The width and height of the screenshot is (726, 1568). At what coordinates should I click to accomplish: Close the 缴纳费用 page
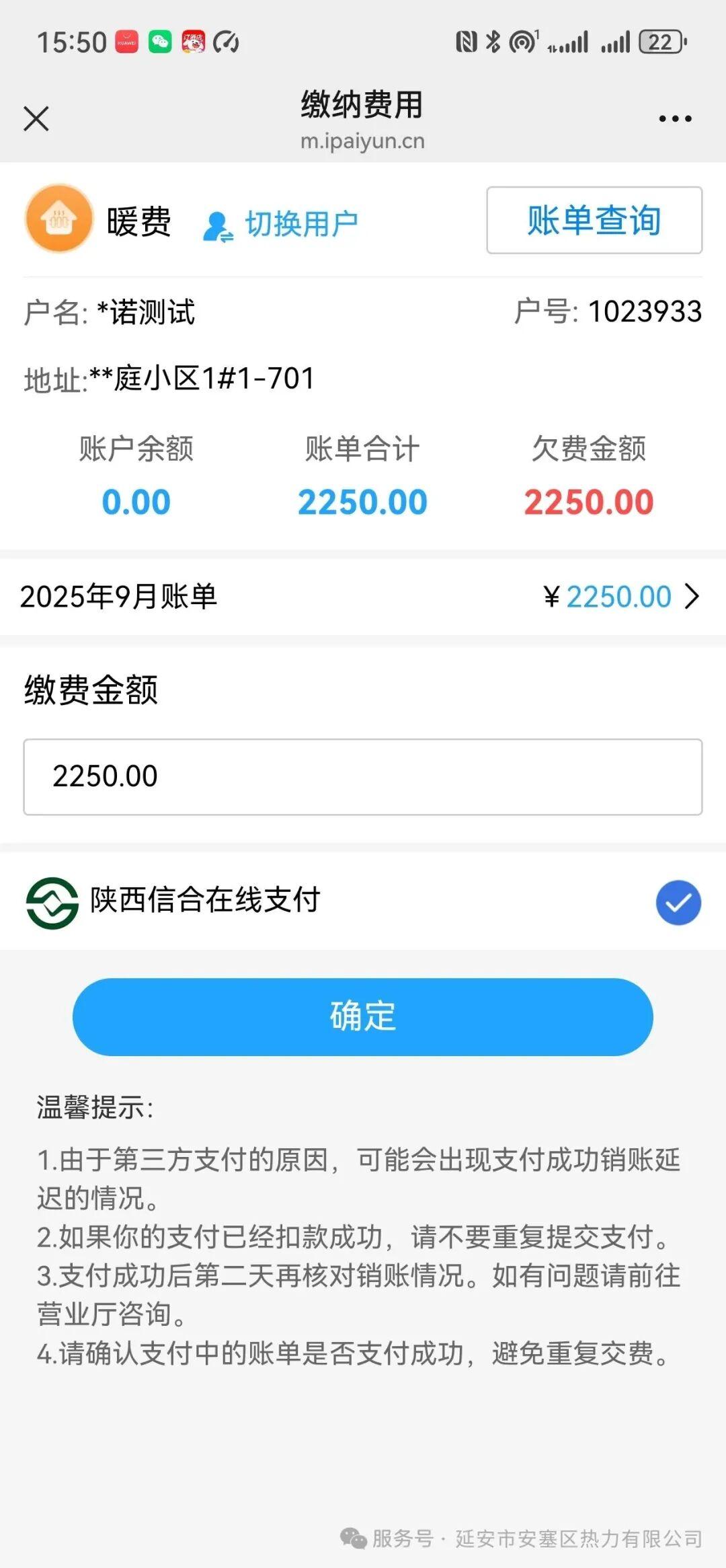pos(36,119)
